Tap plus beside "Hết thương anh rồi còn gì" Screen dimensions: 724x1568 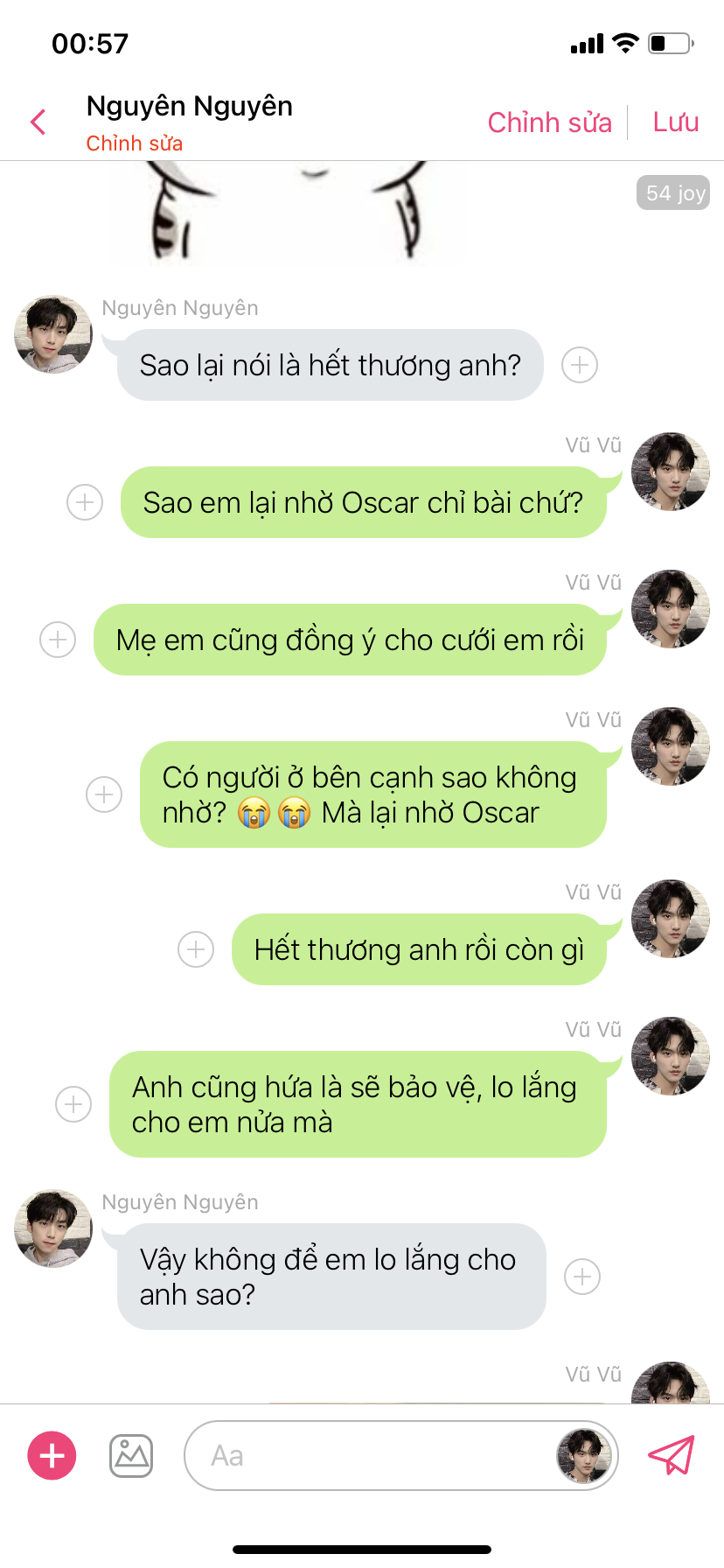click(196, 949)
